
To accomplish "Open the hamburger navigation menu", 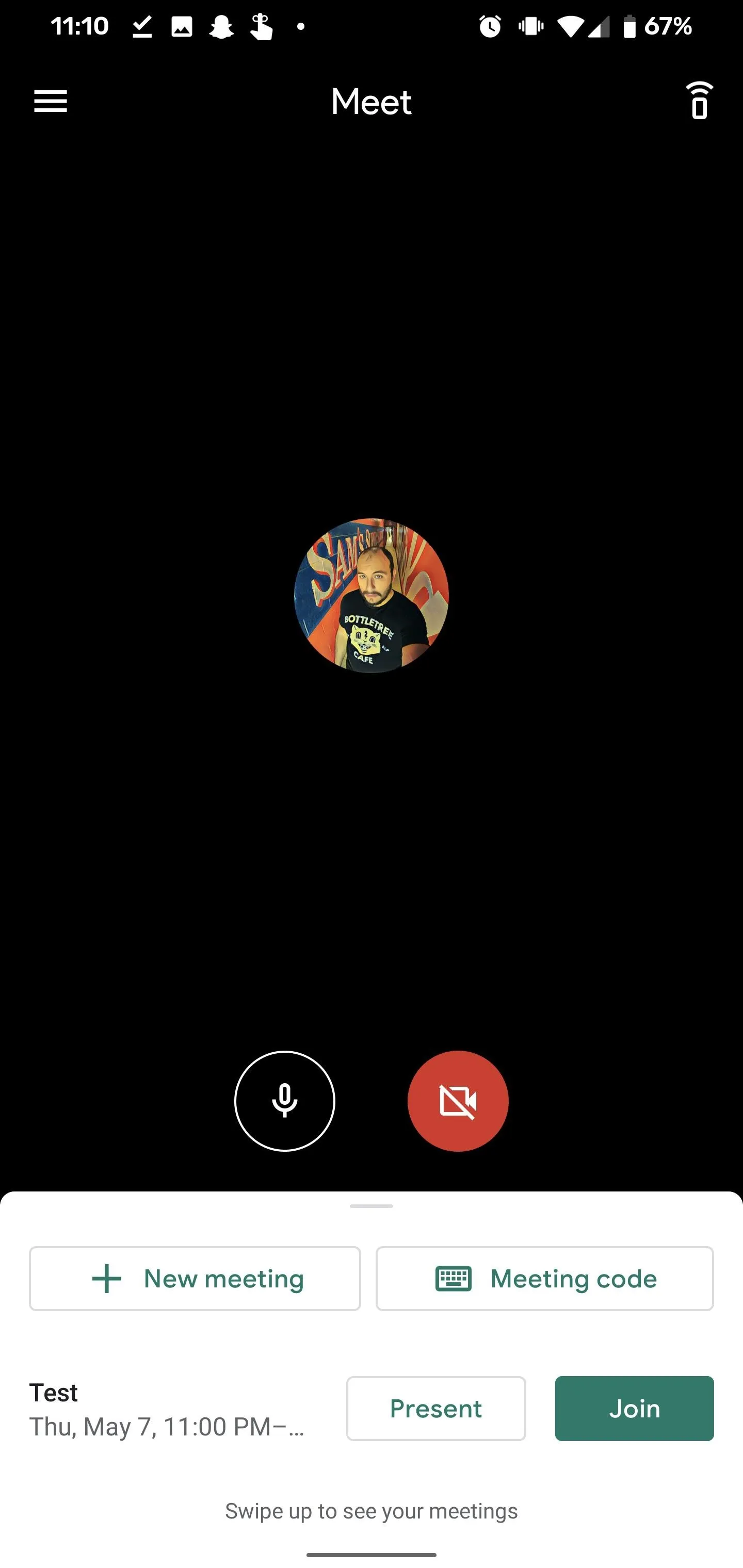I will 51,101.
